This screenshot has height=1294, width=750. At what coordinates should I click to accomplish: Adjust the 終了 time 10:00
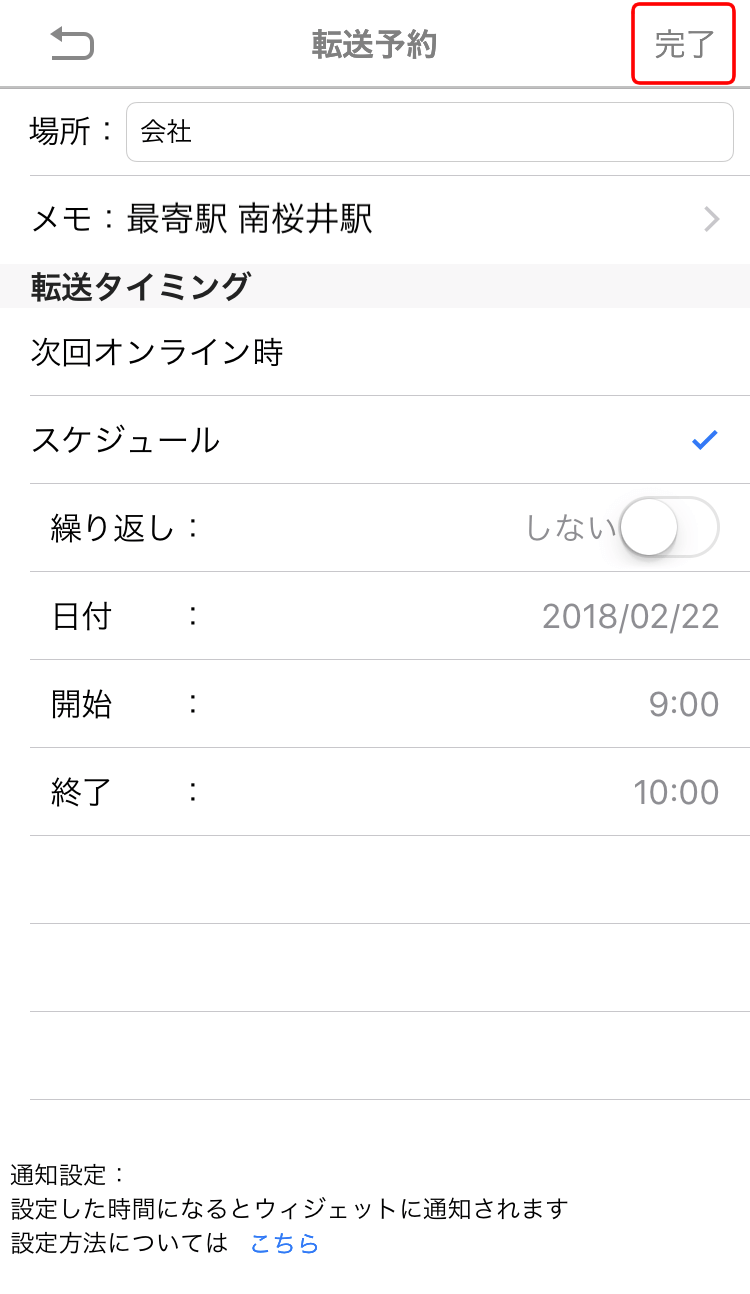click(x=676, y=792)
